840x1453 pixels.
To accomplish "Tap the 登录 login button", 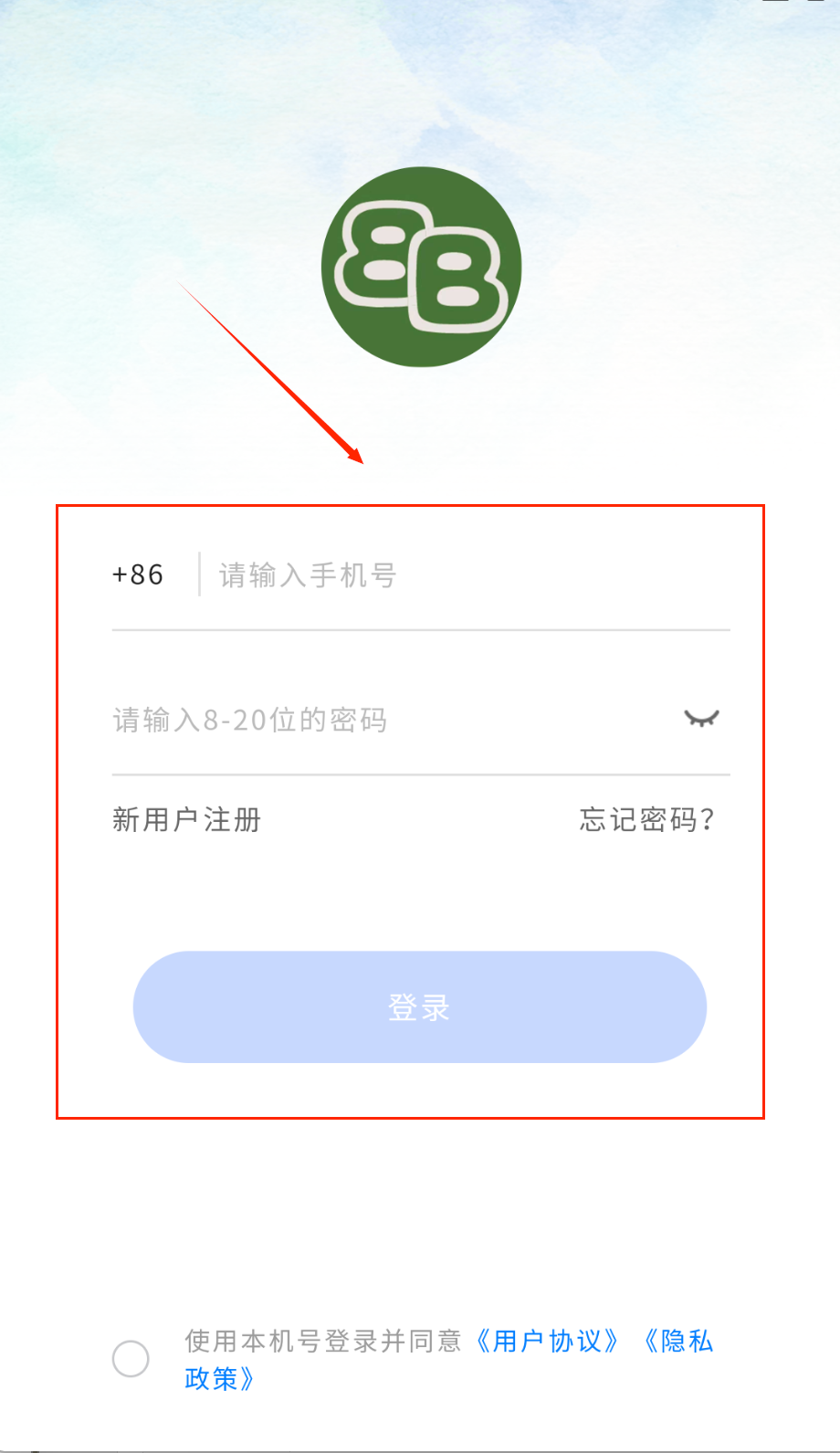I will pos(420,1007).
